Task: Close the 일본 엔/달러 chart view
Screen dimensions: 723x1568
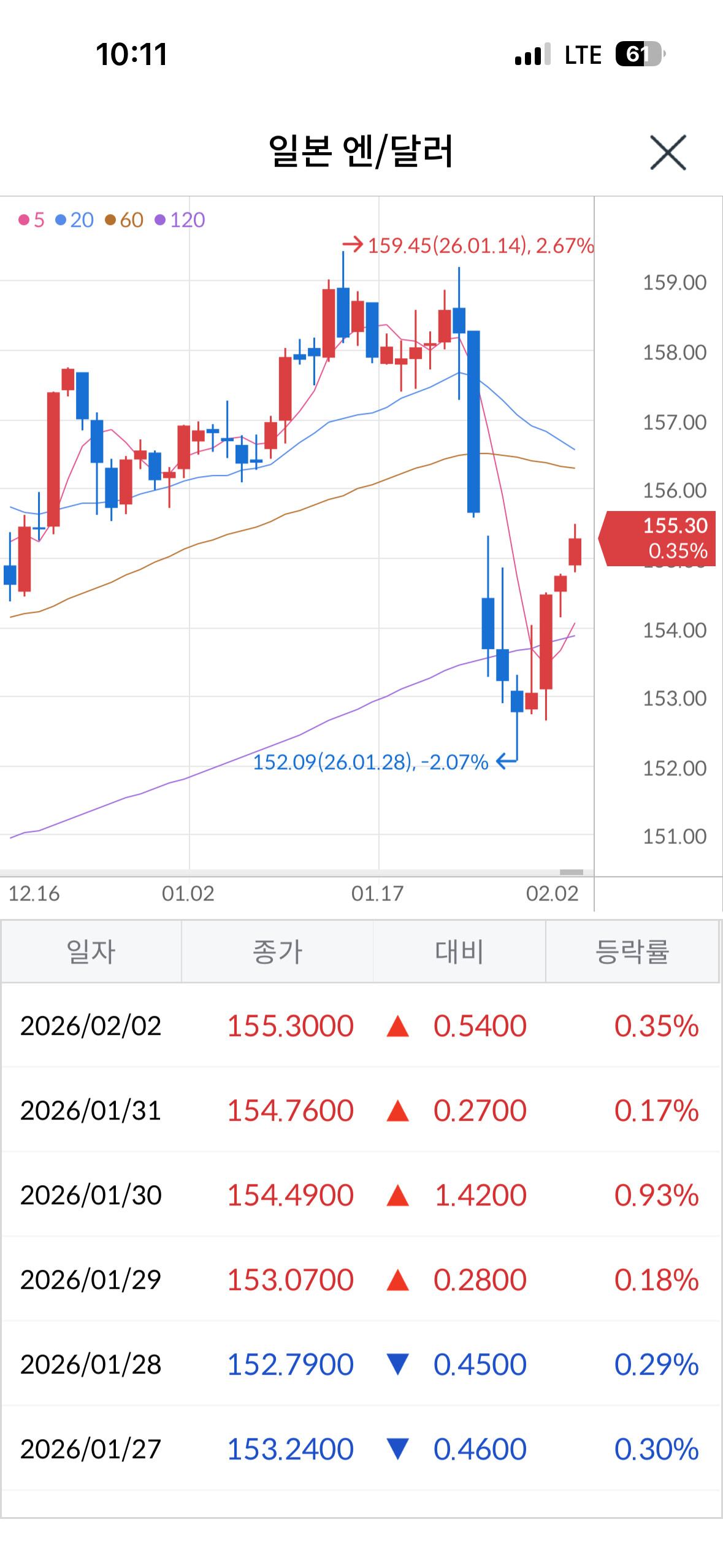Action: point(668,152)
